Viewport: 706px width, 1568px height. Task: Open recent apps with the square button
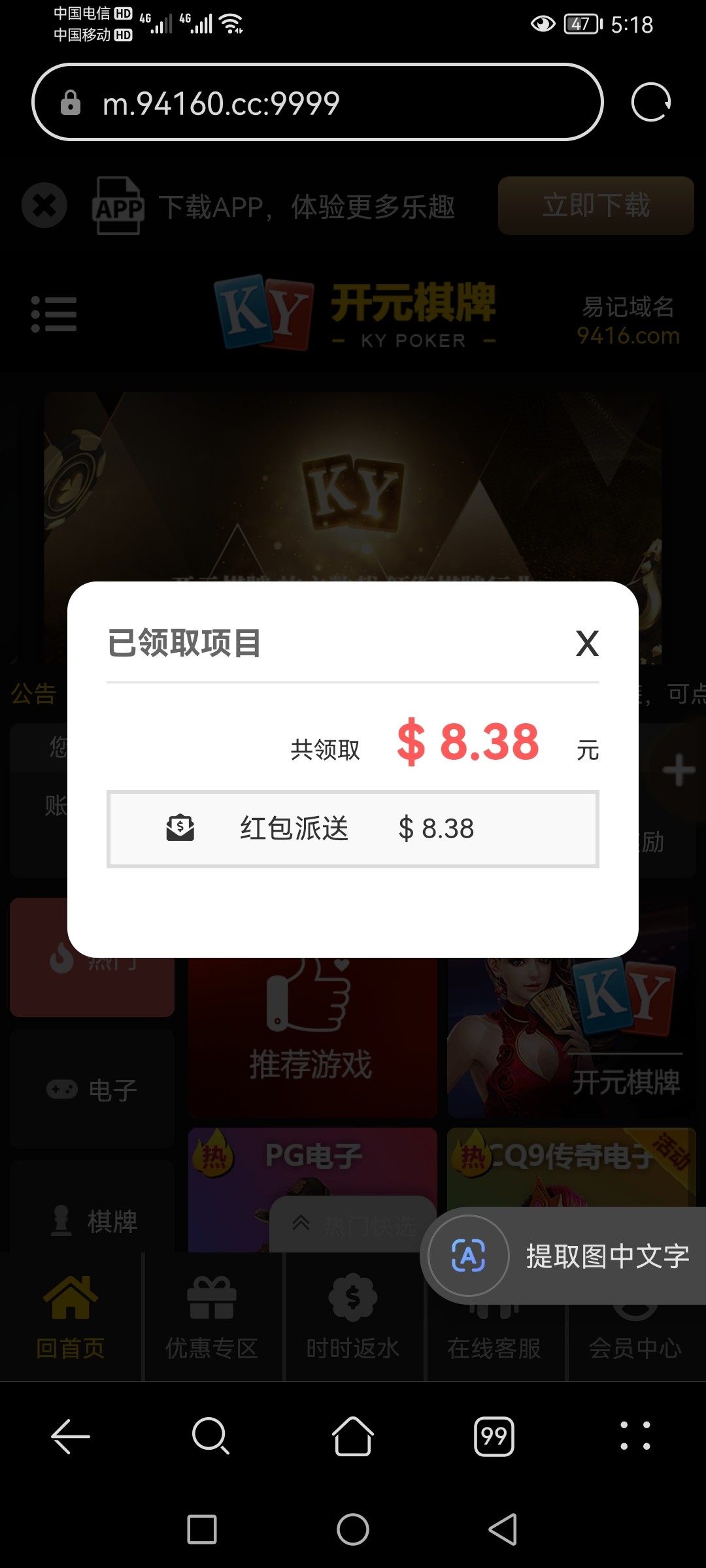[x=202, y=1529]
